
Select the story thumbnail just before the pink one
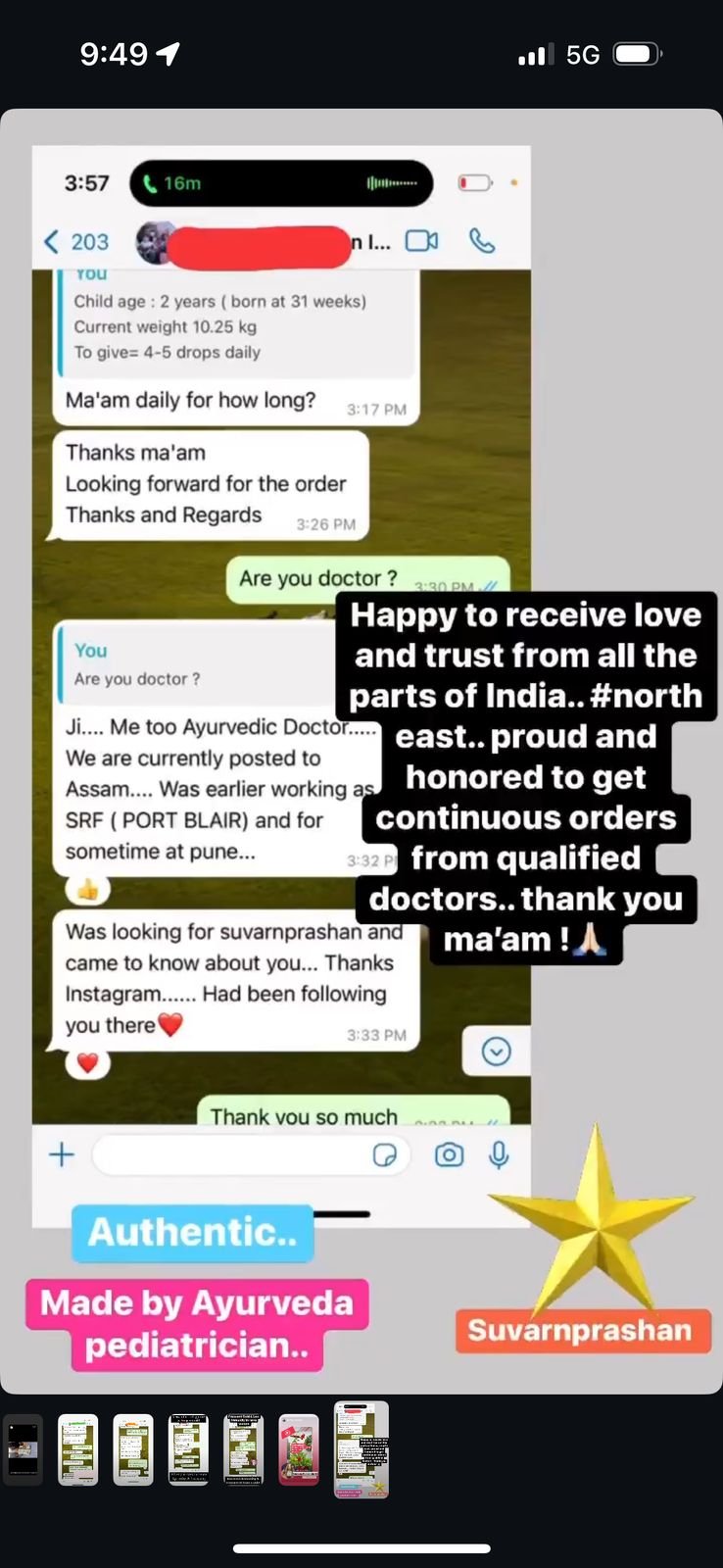coord(244,1449)
